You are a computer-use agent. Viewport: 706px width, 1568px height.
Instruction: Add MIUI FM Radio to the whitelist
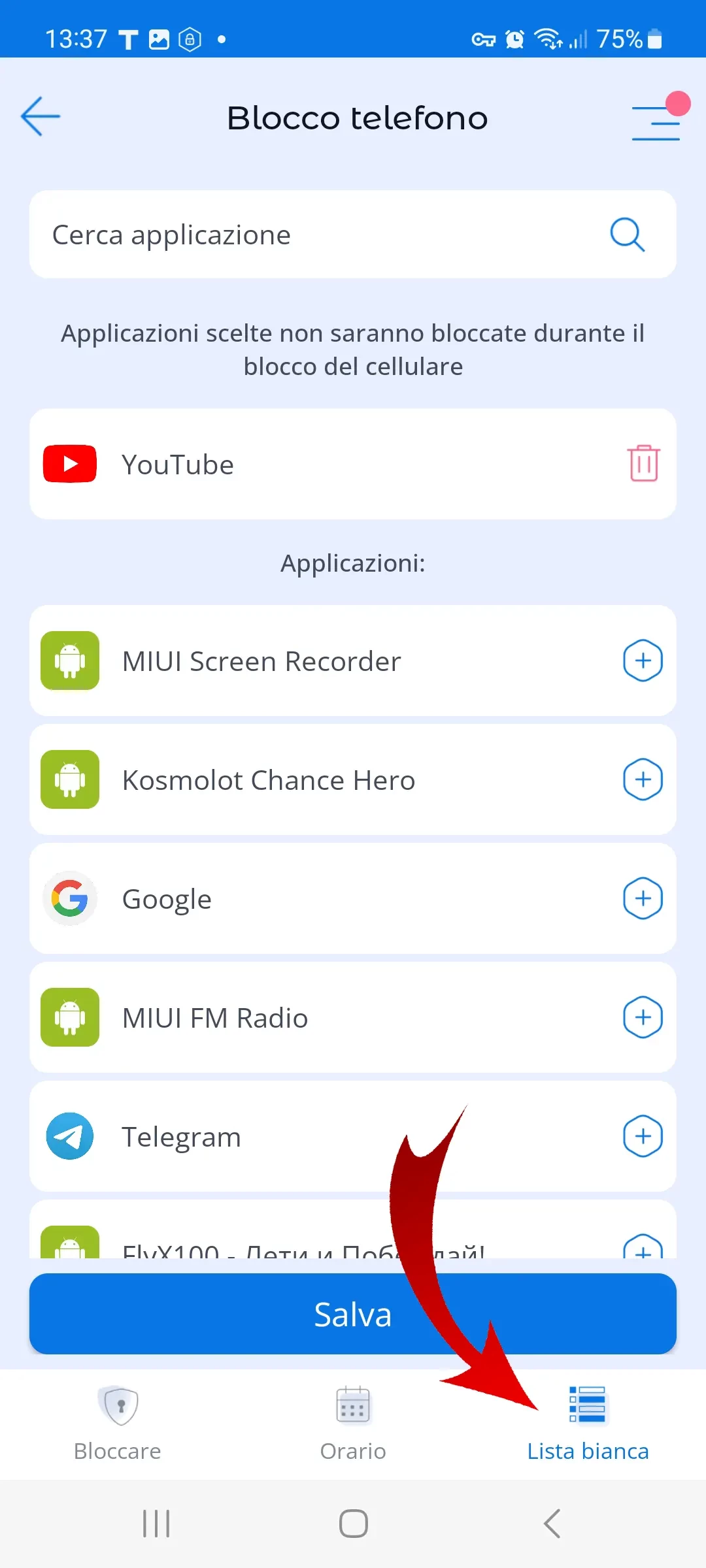pyautogui.click(x=643, y=1017)
